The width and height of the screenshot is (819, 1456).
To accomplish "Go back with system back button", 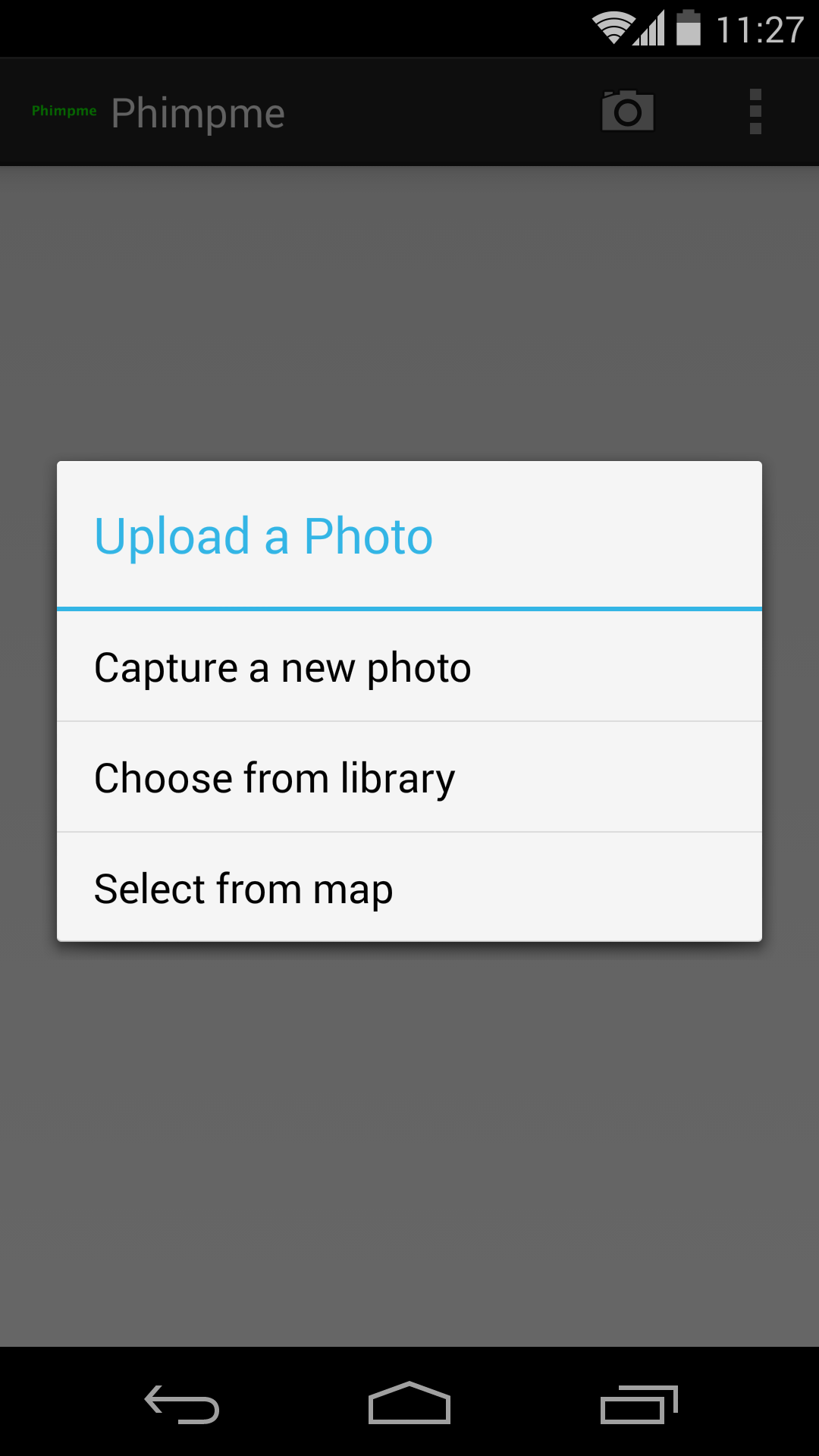I will click(182, 1403).
